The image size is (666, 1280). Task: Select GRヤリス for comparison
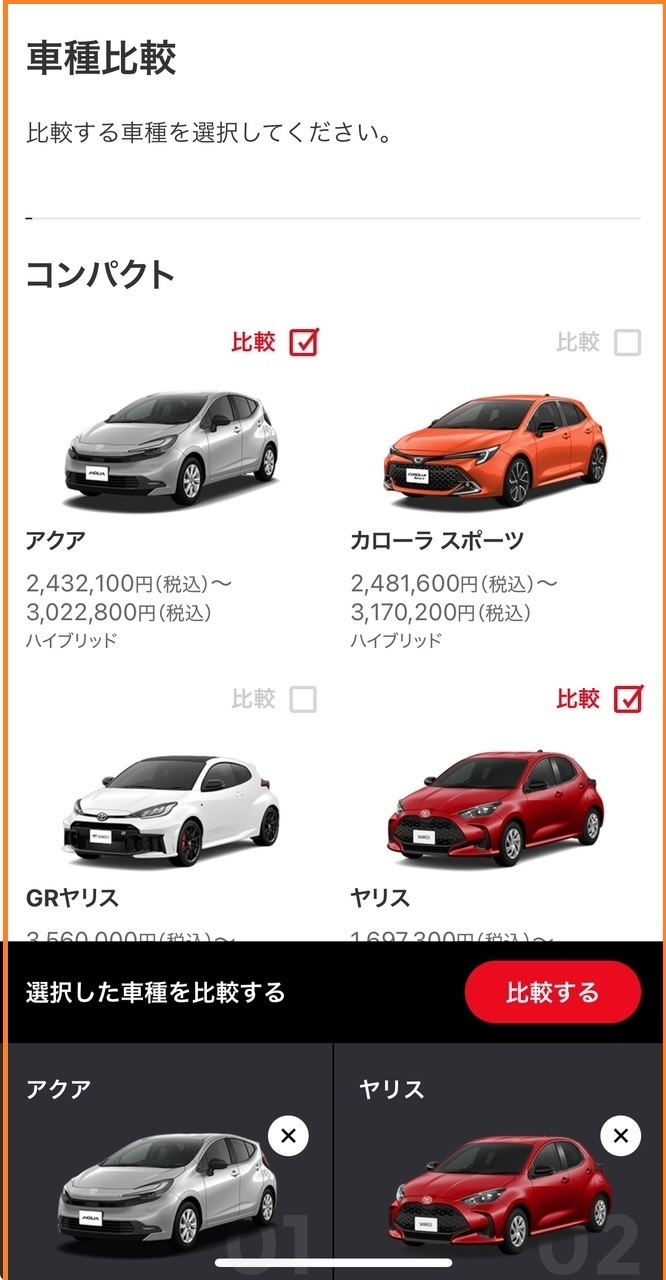tap(303, 699)
